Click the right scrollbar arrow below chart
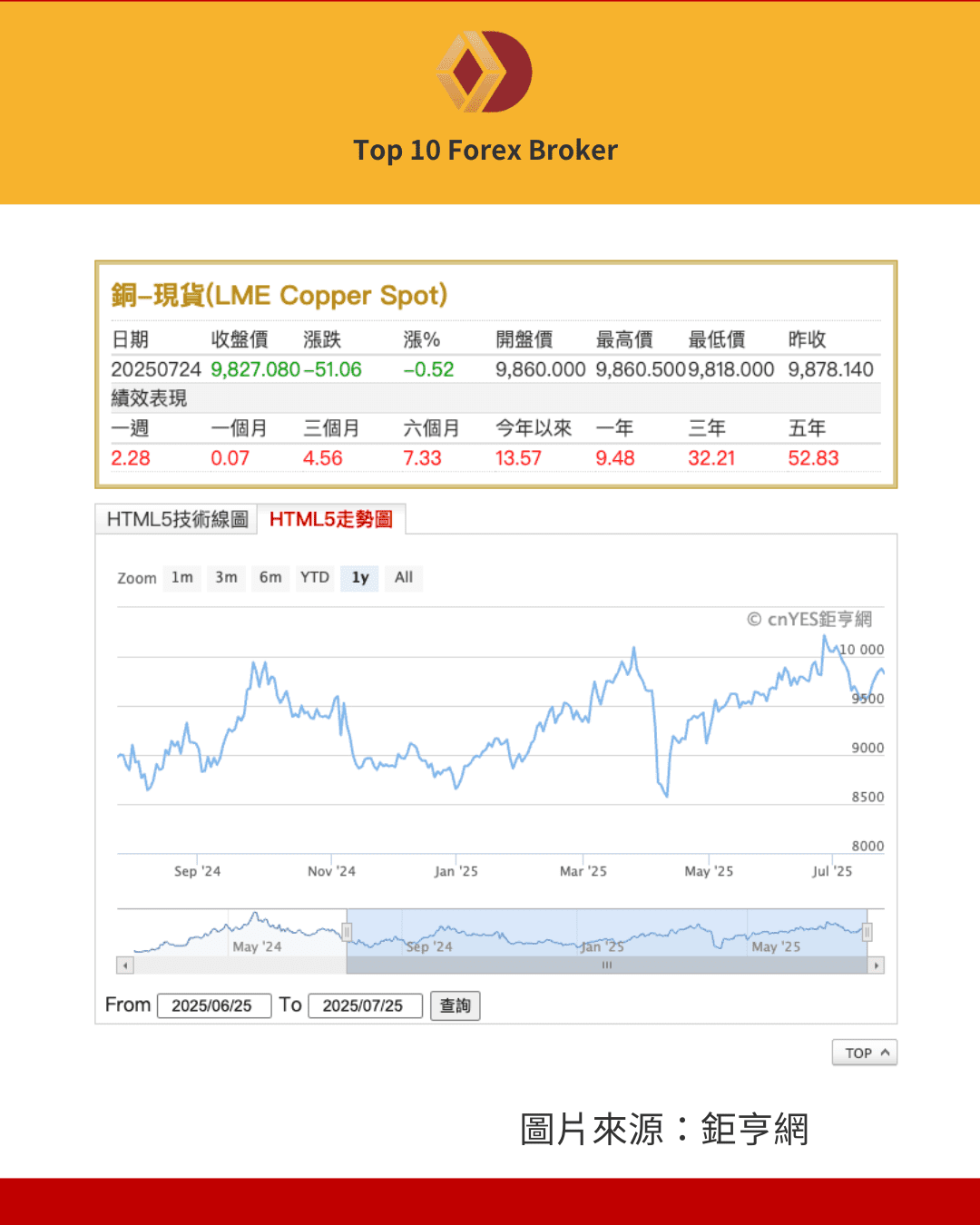The image size is (980, 1225). [x=877, y=964]
